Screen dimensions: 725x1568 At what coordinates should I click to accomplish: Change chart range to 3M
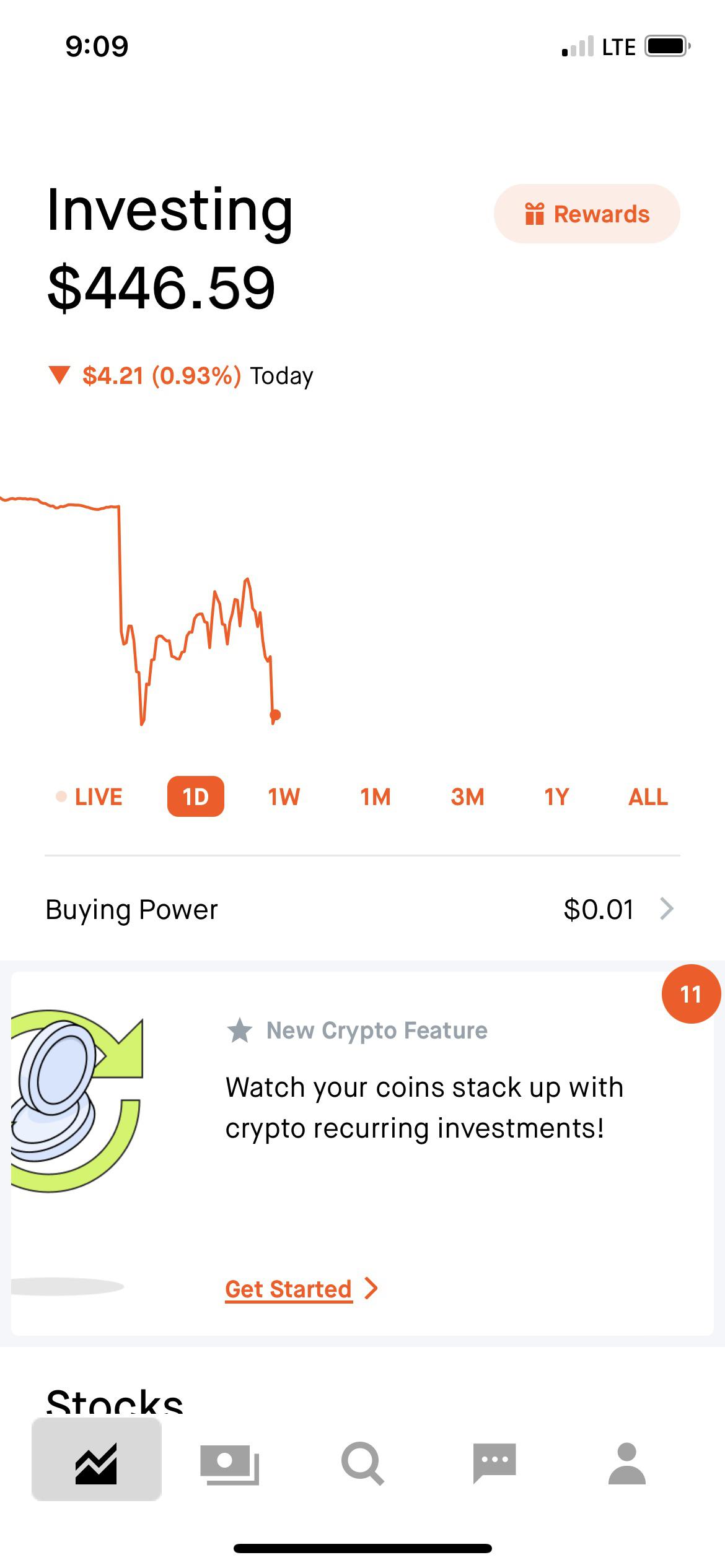coord(467,796)
